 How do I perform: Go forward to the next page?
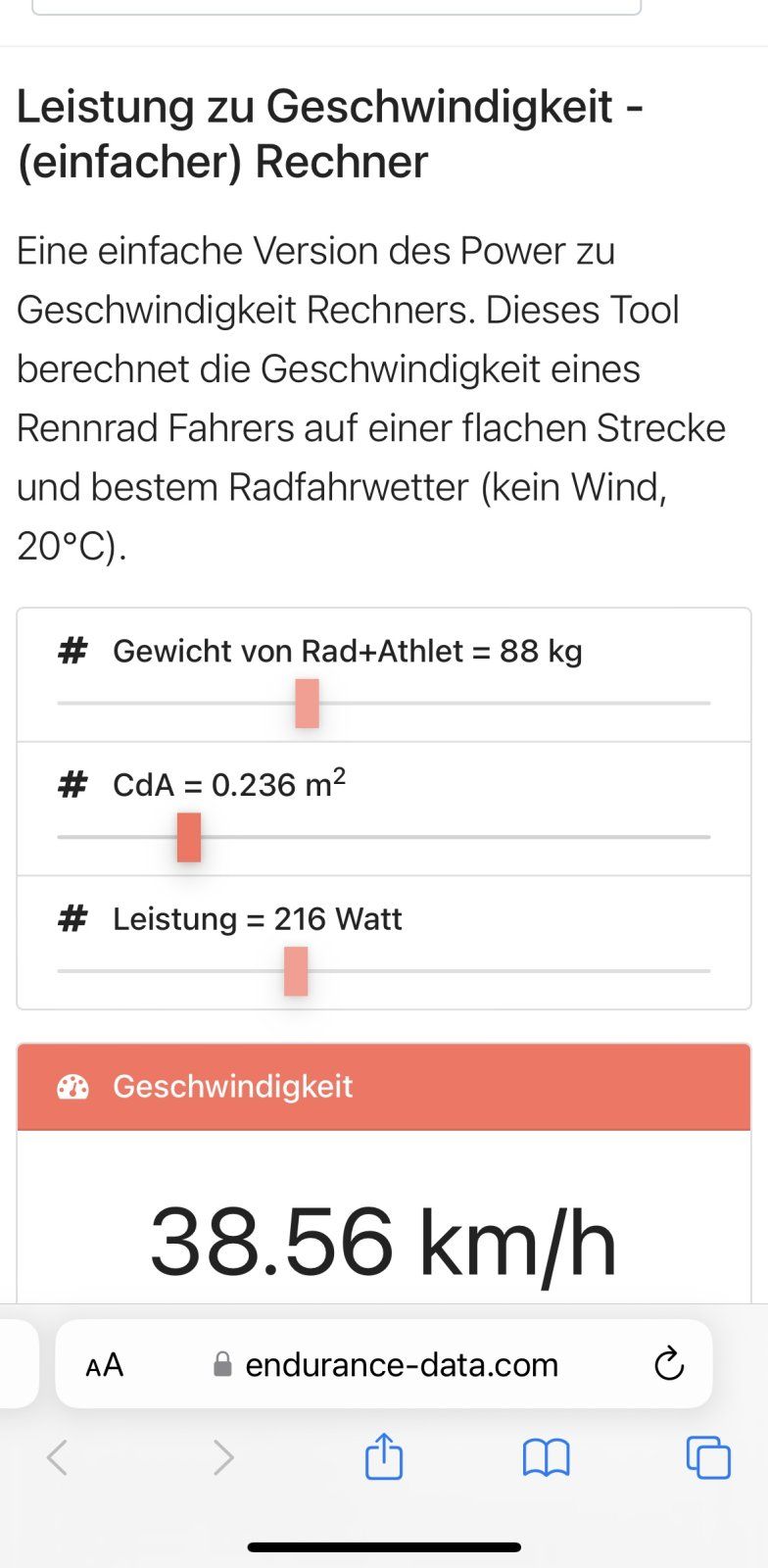click(x=223, y=1457)
